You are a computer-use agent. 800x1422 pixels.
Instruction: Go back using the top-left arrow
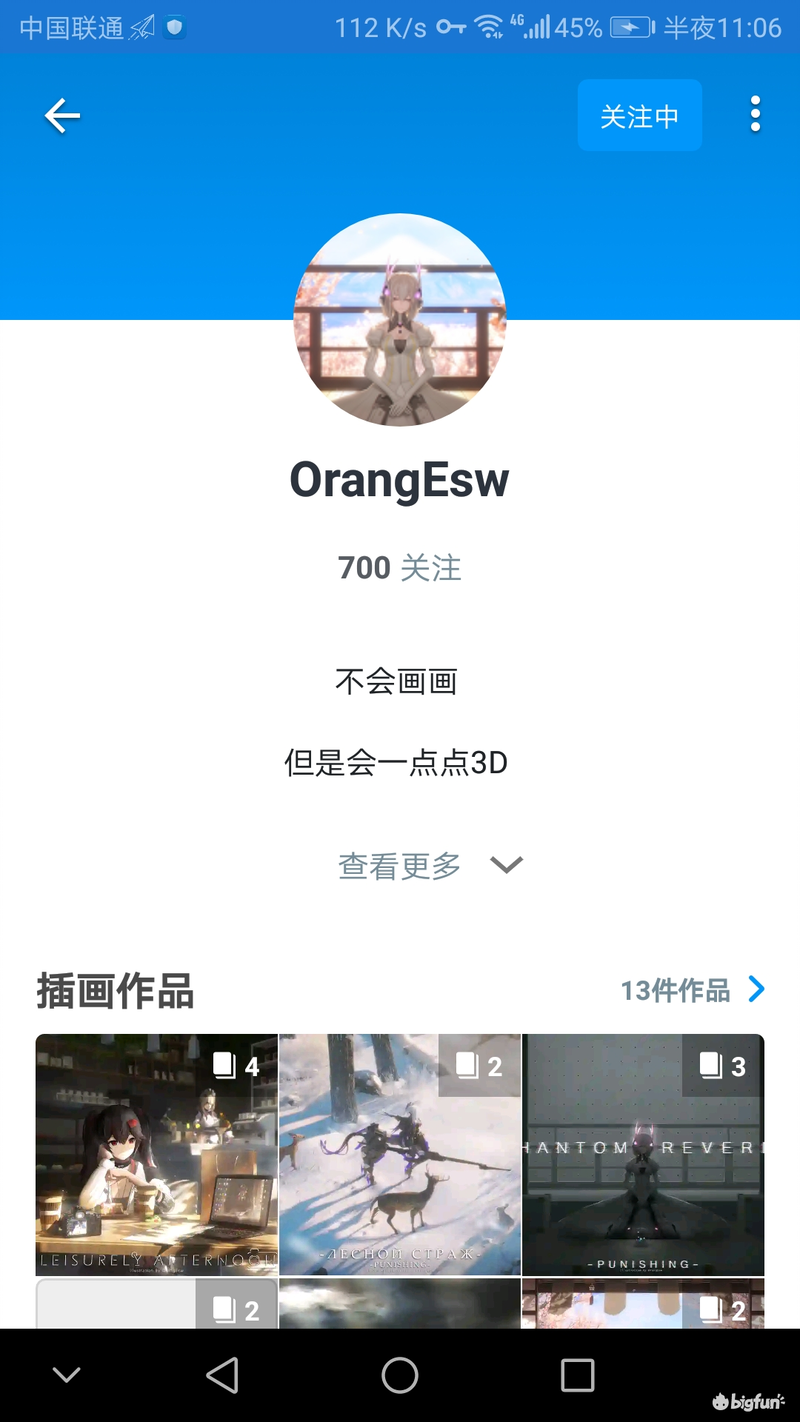(62, 116)
